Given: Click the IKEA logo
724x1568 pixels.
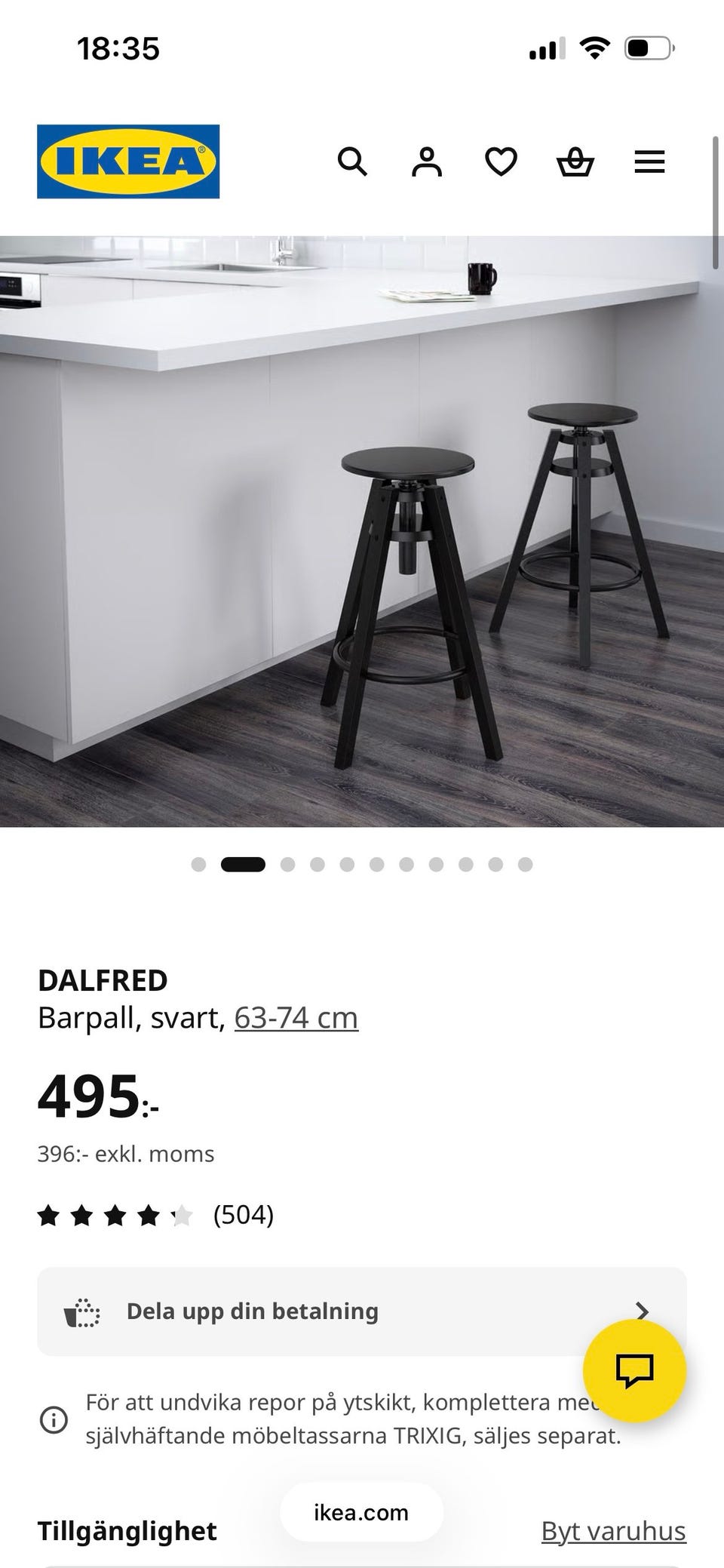Looking at the screenshot, I should 127,161.
